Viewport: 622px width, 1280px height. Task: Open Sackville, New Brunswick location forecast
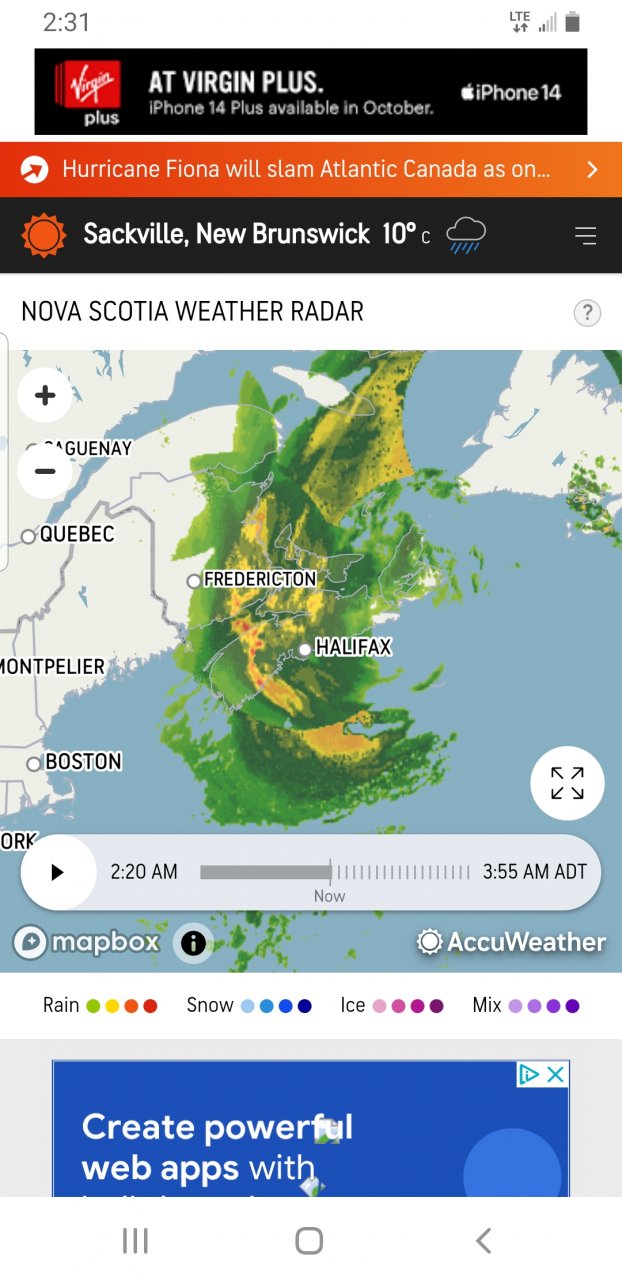pos(226,235)
